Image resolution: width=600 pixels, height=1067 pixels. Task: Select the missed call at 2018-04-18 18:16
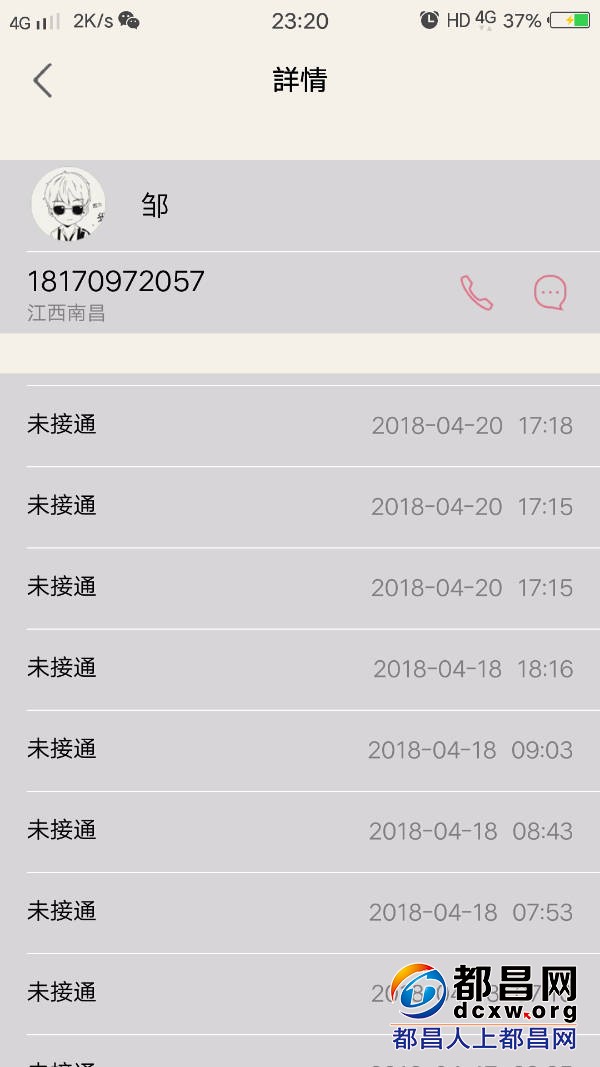300,669
